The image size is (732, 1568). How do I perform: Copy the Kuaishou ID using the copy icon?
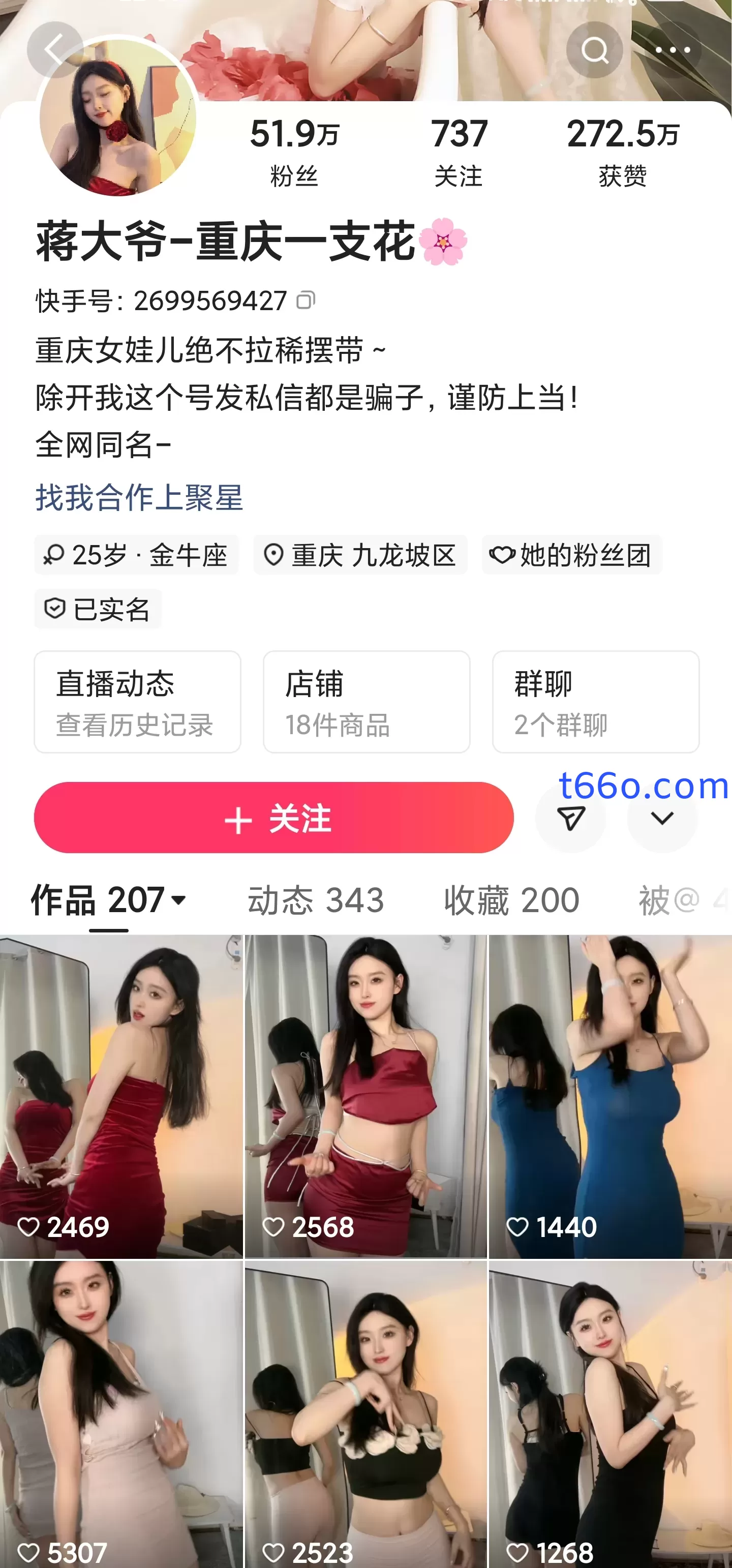click(307, 300)
